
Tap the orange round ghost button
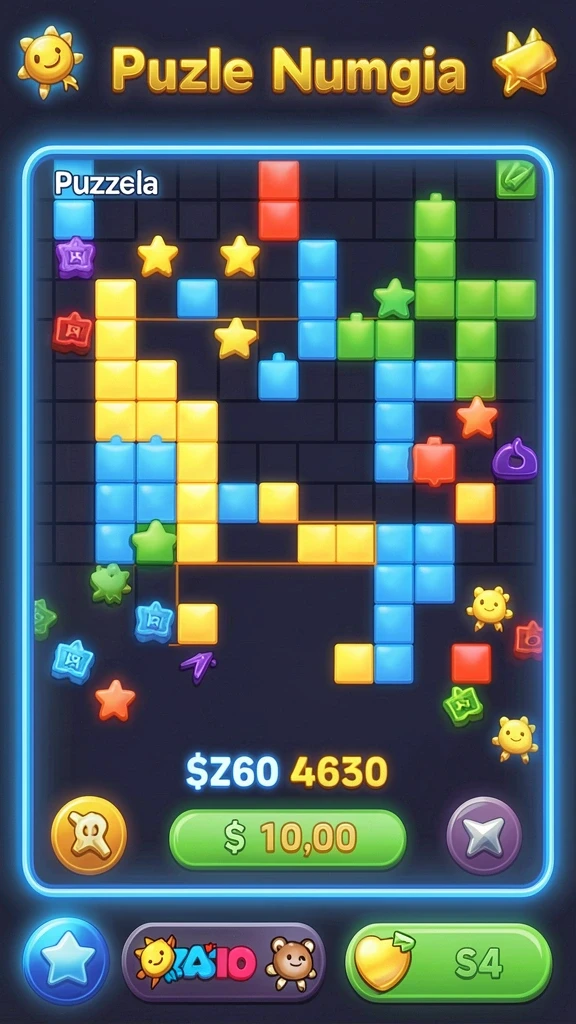coord(89,835)
